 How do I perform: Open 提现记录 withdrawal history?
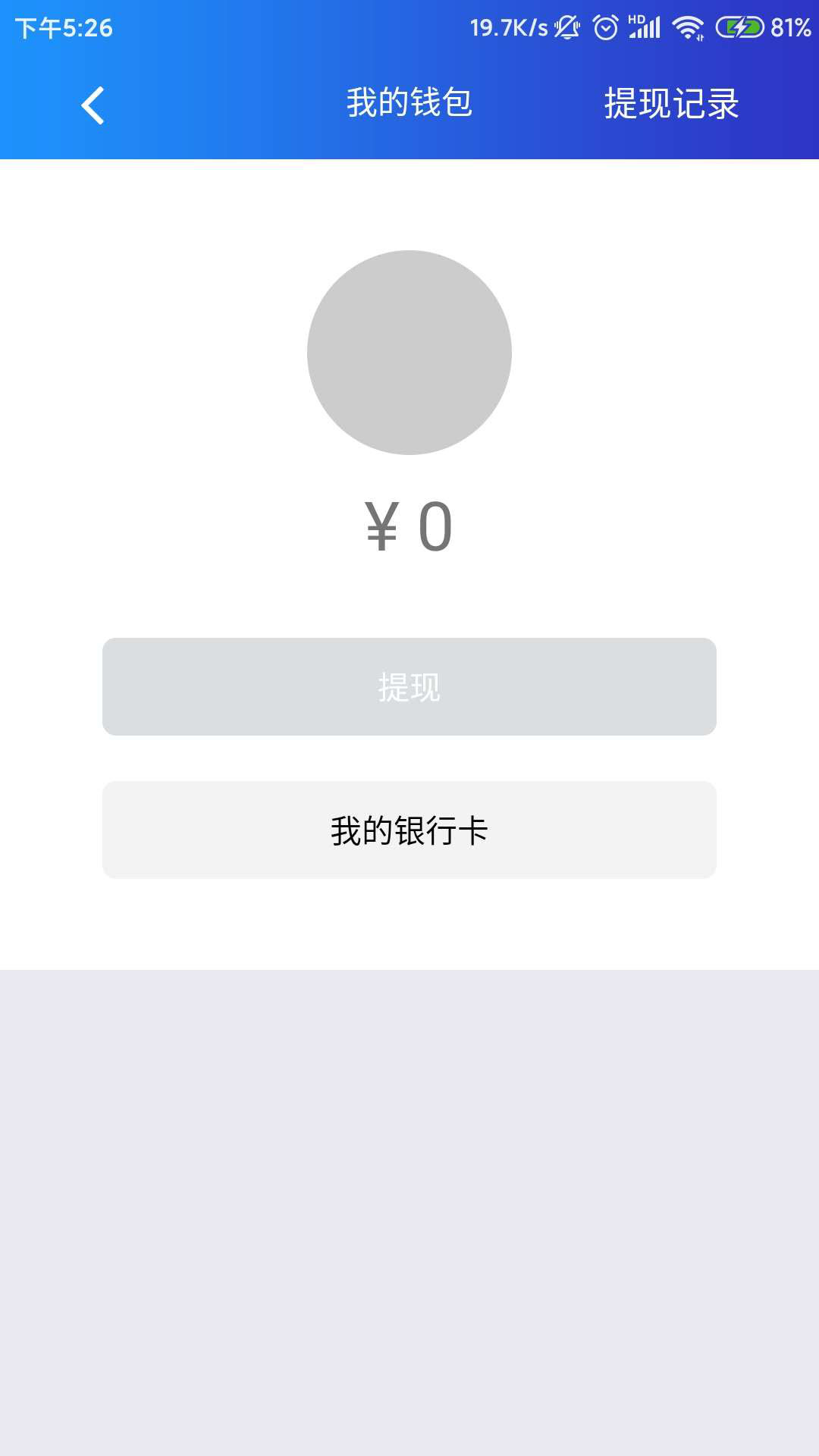(x=670, y=104)
